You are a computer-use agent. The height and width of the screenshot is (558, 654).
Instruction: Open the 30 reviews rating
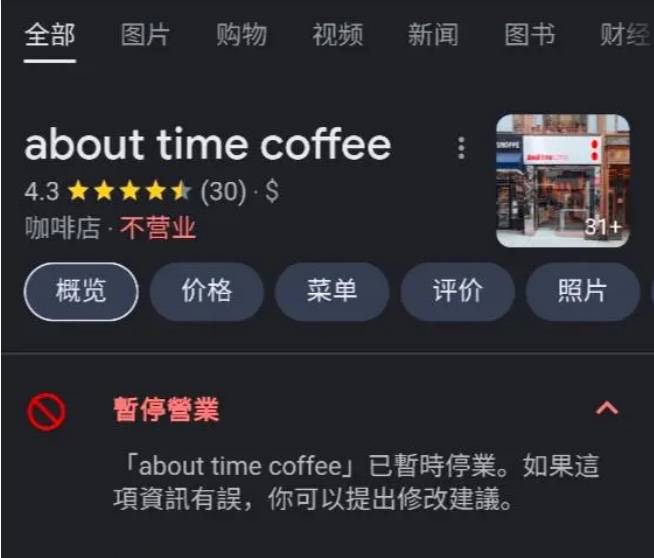[223, 191]
